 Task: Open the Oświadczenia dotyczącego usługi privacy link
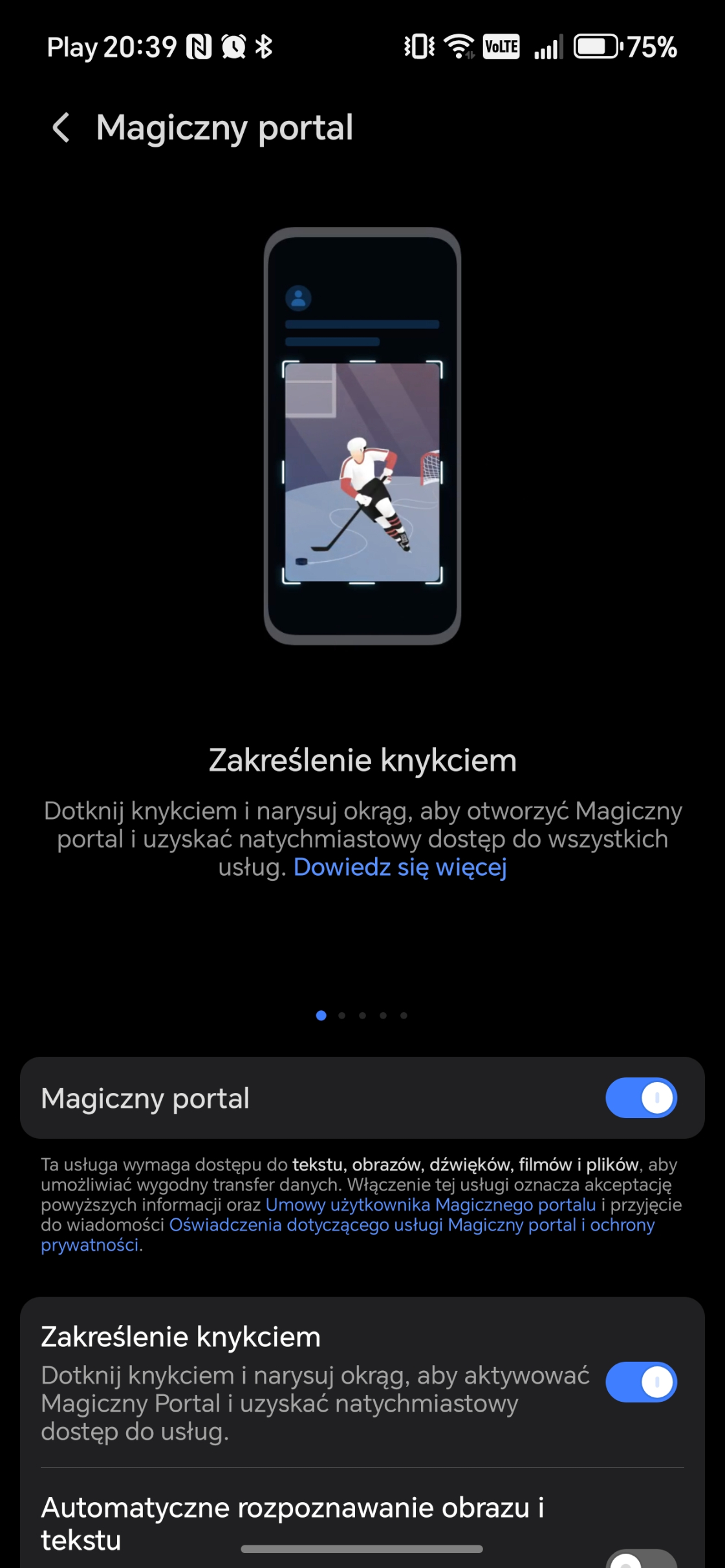411,1225
